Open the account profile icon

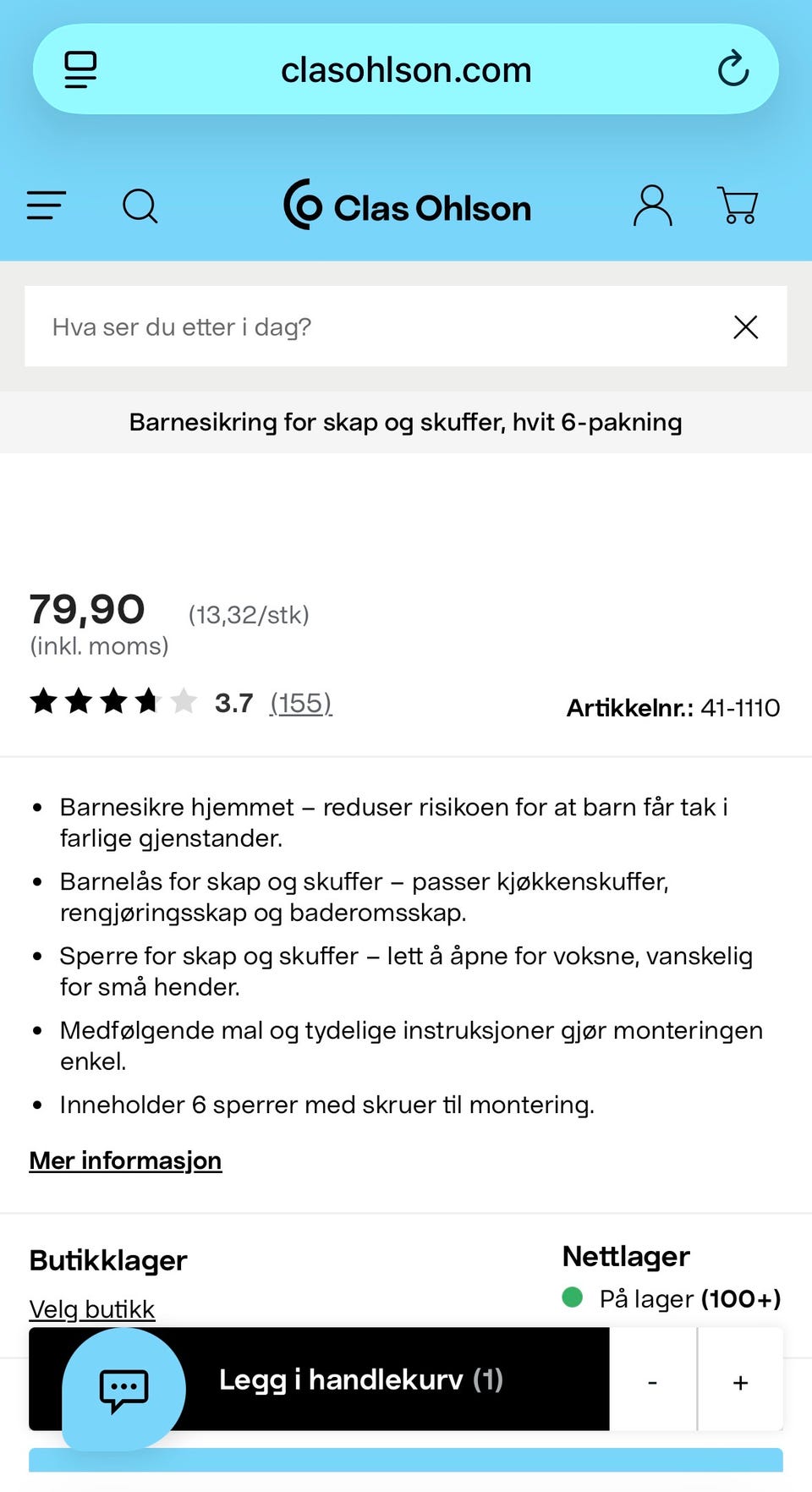pyautogui.click(x=652, y=206)
